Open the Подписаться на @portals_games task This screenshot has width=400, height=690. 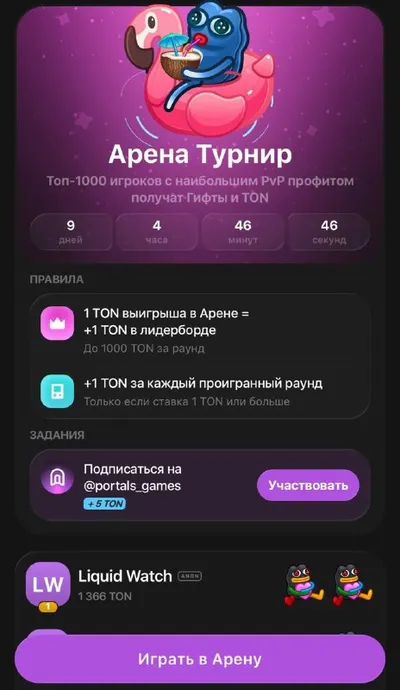coord(200,485)
